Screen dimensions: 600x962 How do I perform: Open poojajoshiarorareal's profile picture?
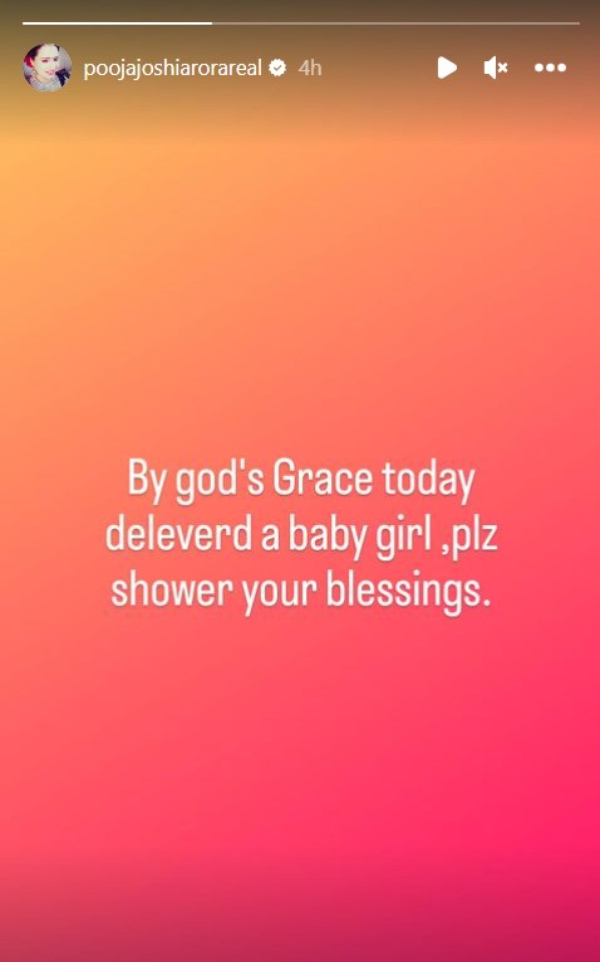pyautogui.click(x=47, y=68)
